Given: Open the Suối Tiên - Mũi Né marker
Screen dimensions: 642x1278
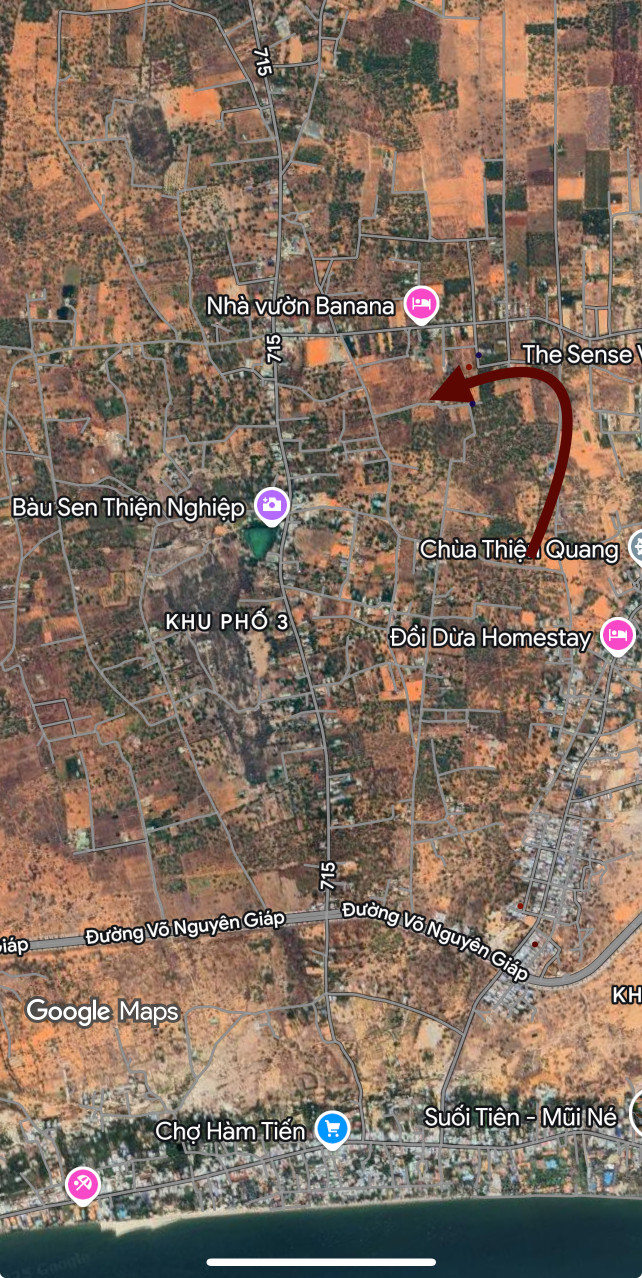Looking at the screenshot, I should tap(637, 1113).
